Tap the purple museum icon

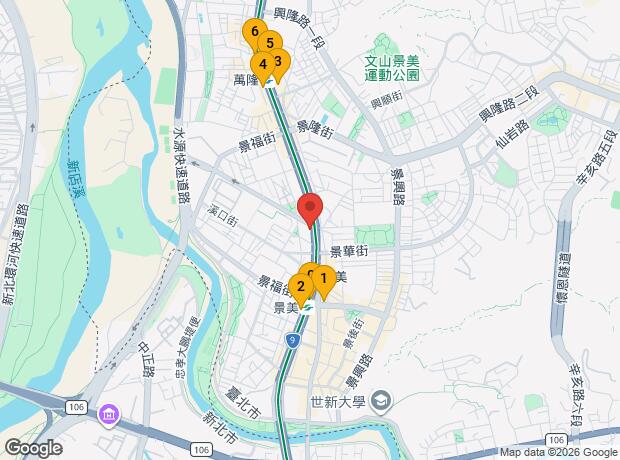pos(108,414)
